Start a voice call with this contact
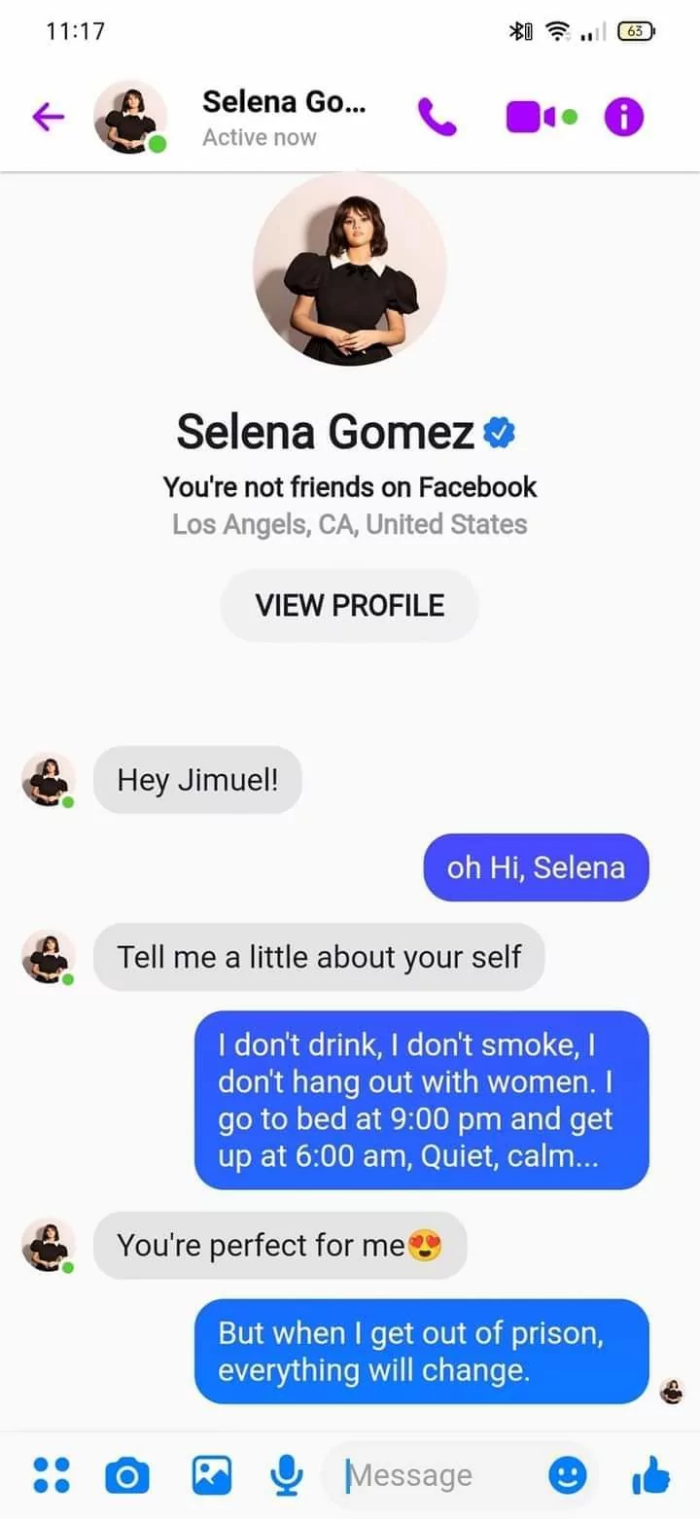The image size is (700, 1519). point(436,118)
